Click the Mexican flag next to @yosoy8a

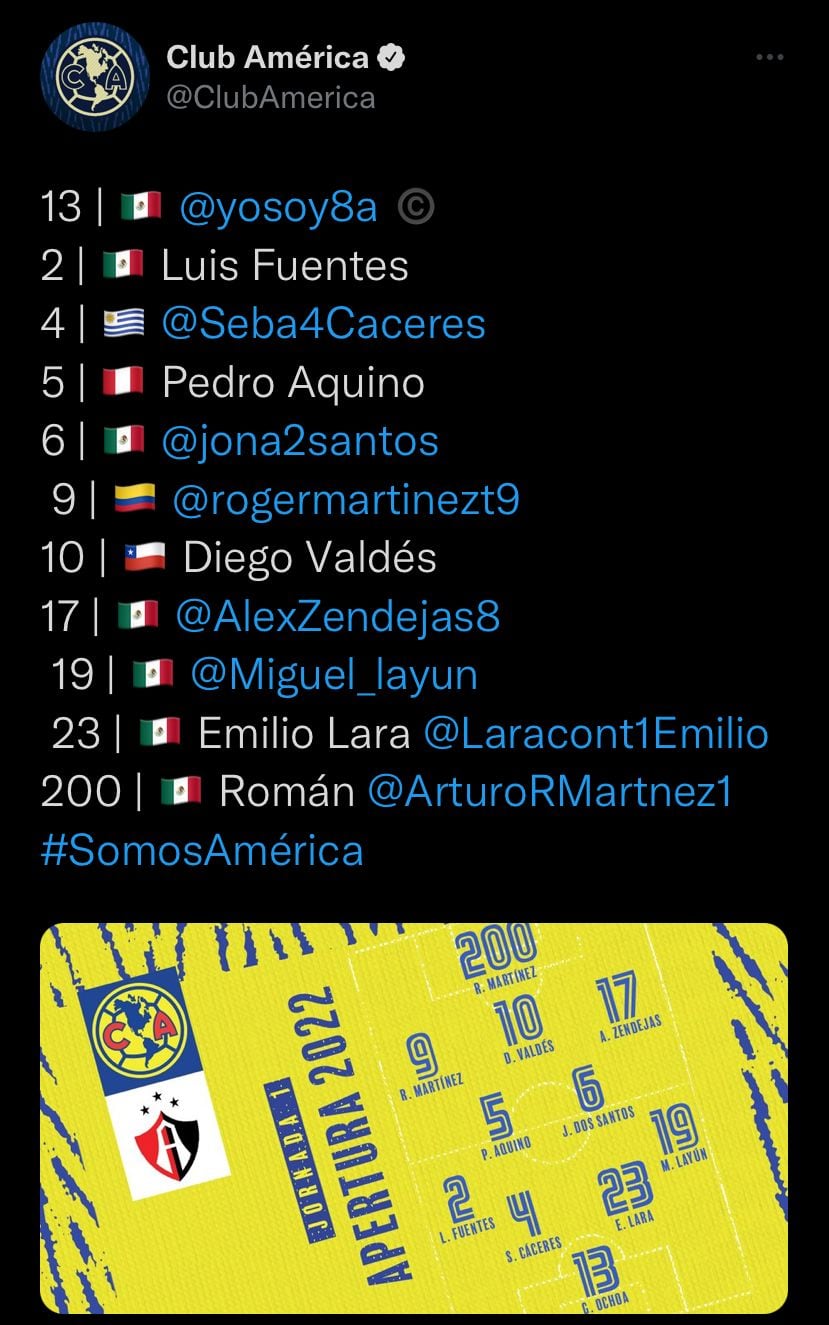(x=138, y=207)
